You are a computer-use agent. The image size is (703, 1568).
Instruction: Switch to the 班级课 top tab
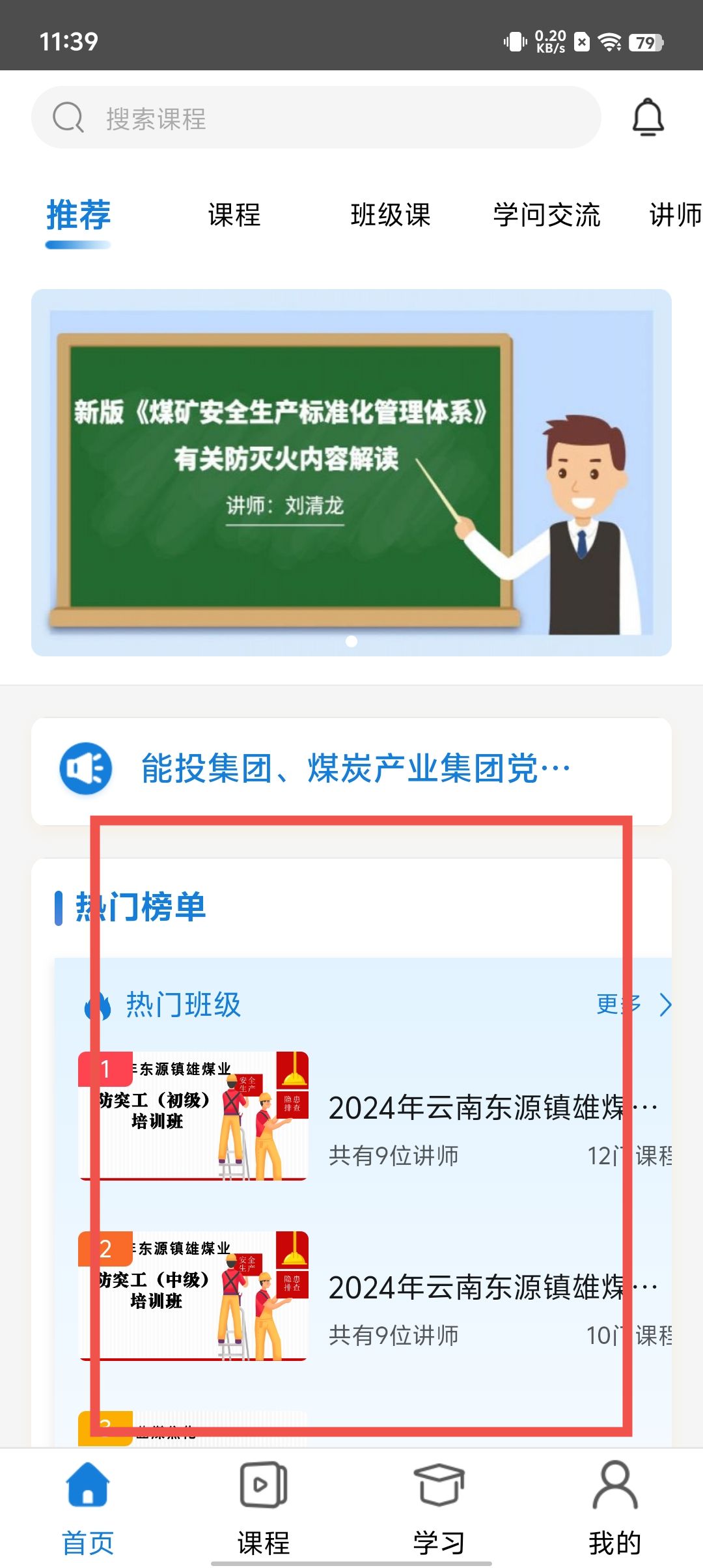pyautogui.click(x=391, y=215)
